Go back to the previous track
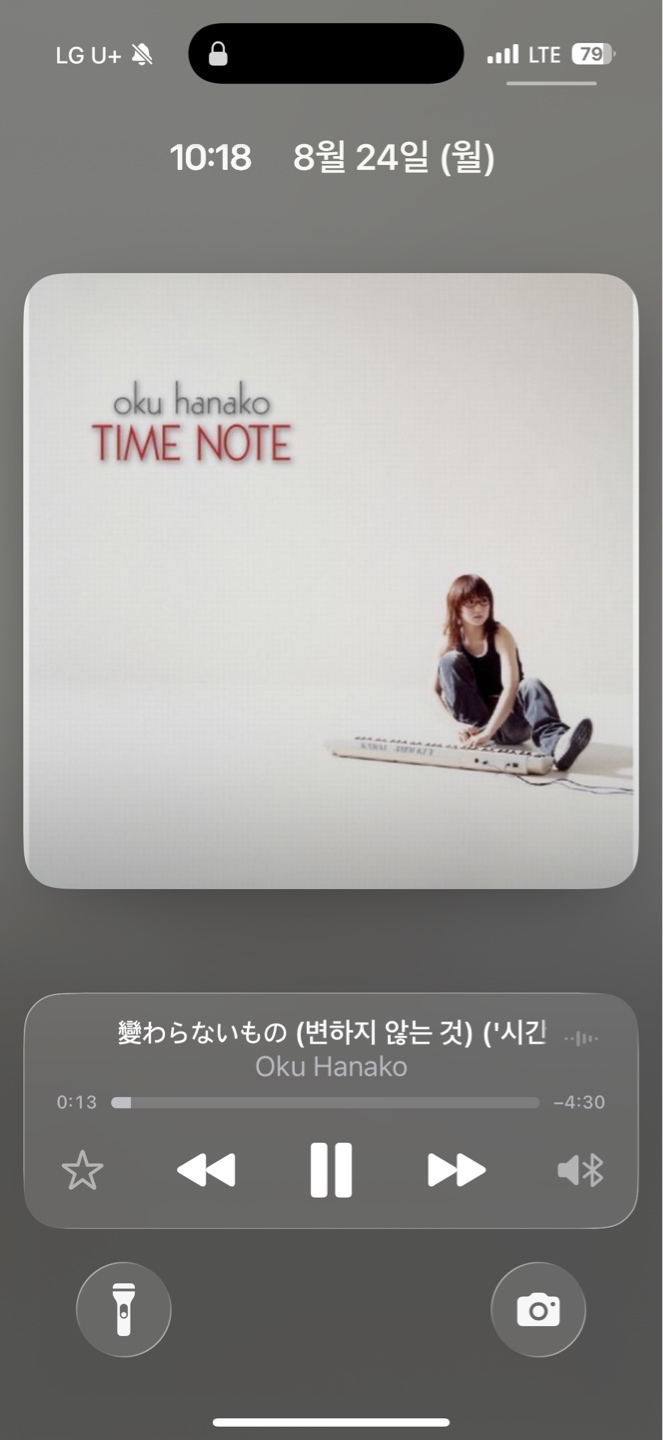Screen dimensions: 663x1440 click(x=206, y=1170)
